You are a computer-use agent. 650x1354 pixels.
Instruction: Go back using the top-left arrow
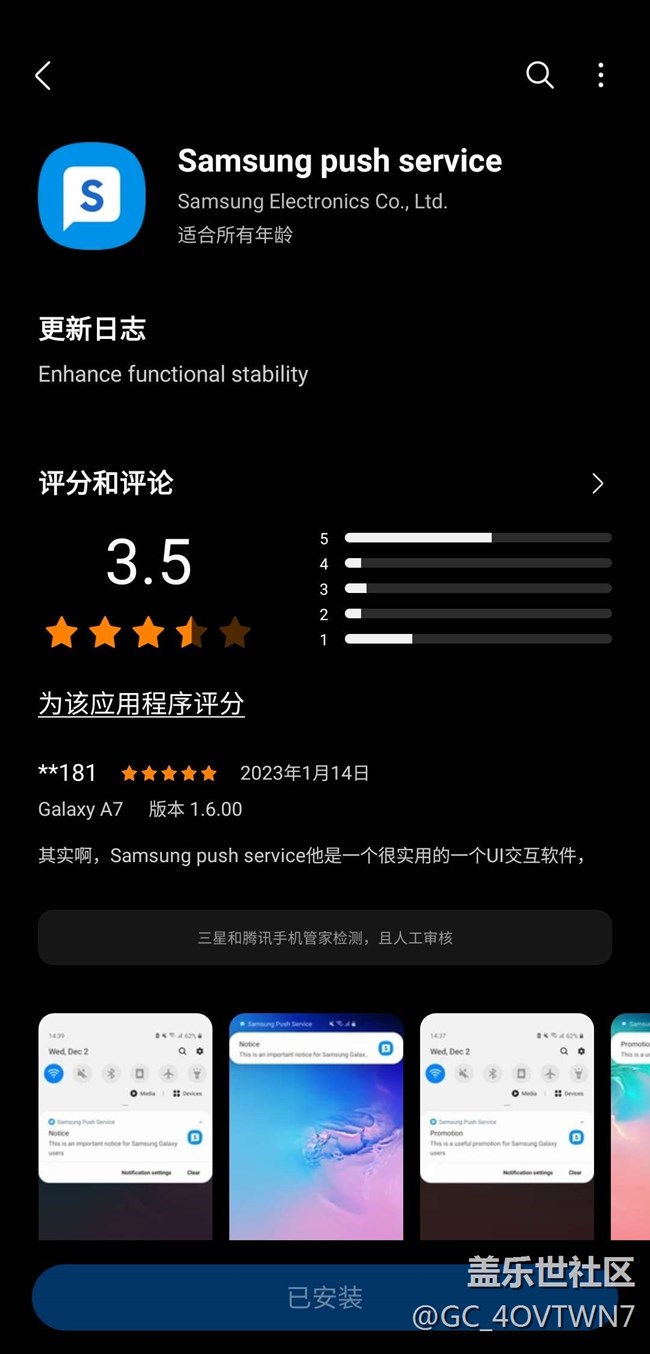click(43, 75)
